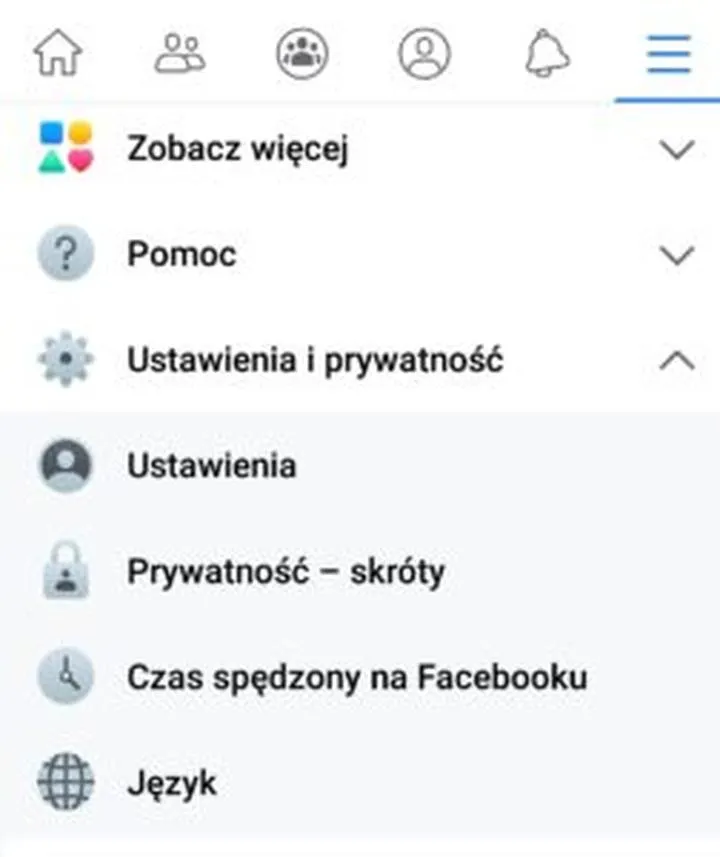The image size is (720, 857).
Task: Open your Profile icon
Action: point(423,55)
